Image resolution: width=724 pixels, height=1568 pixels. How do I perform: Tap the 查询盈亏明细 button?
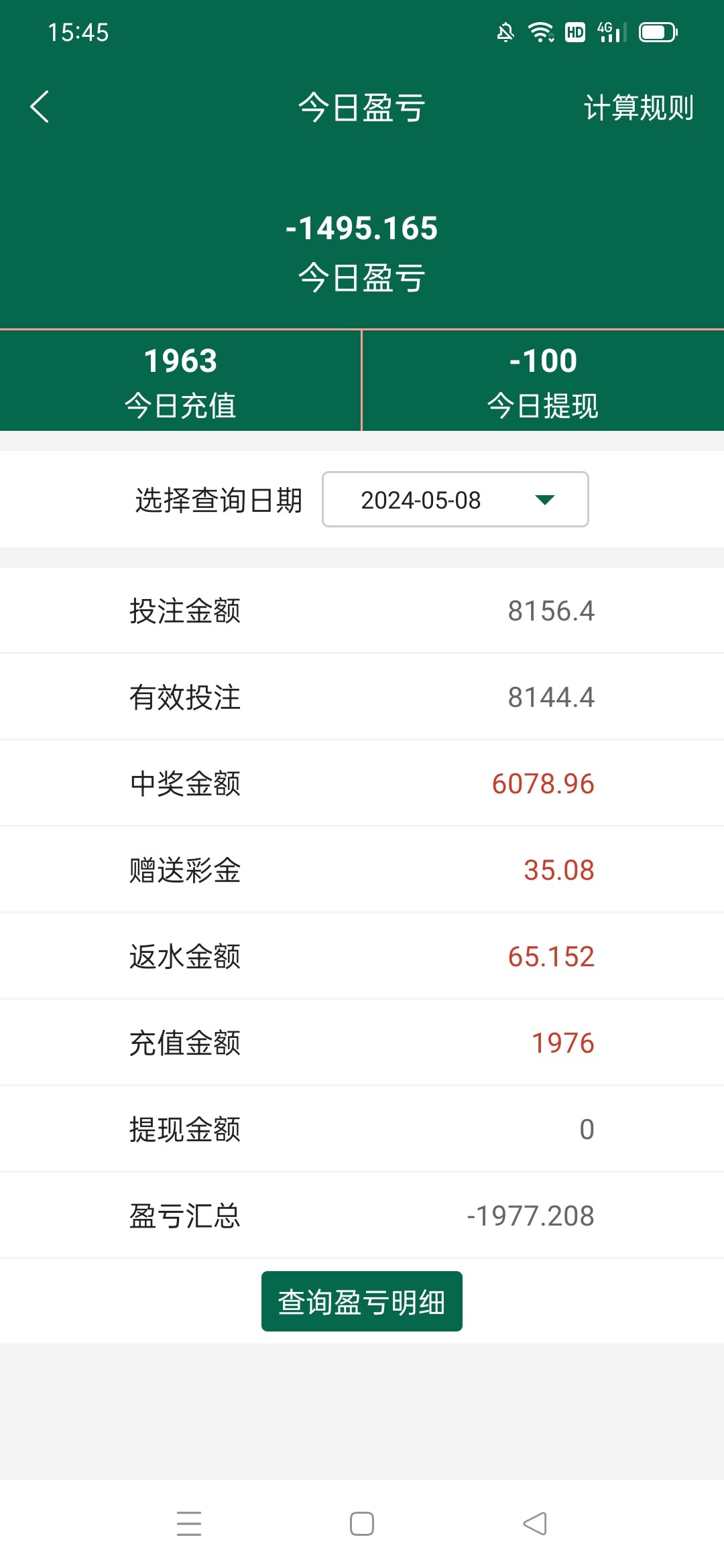point(361,1300)
